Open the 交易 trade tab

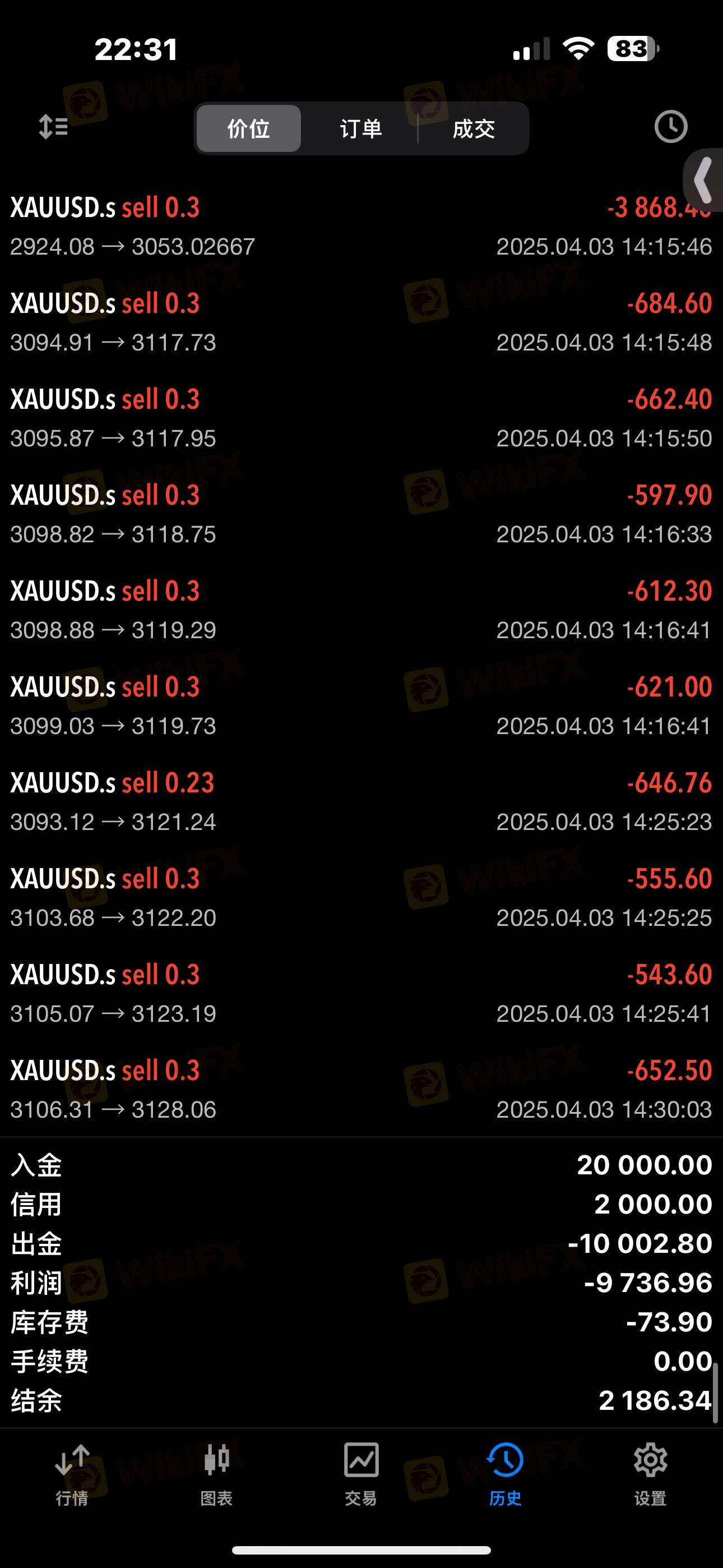[361, 1474]
